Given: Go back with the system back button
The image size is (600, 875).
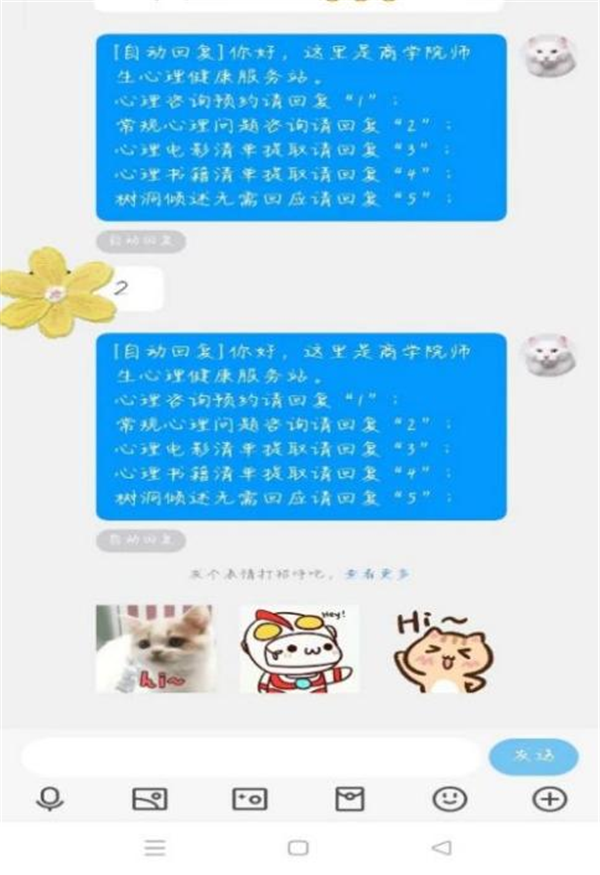Looking at the screenshot, I should pyautogui.click(x=441, y=848).
